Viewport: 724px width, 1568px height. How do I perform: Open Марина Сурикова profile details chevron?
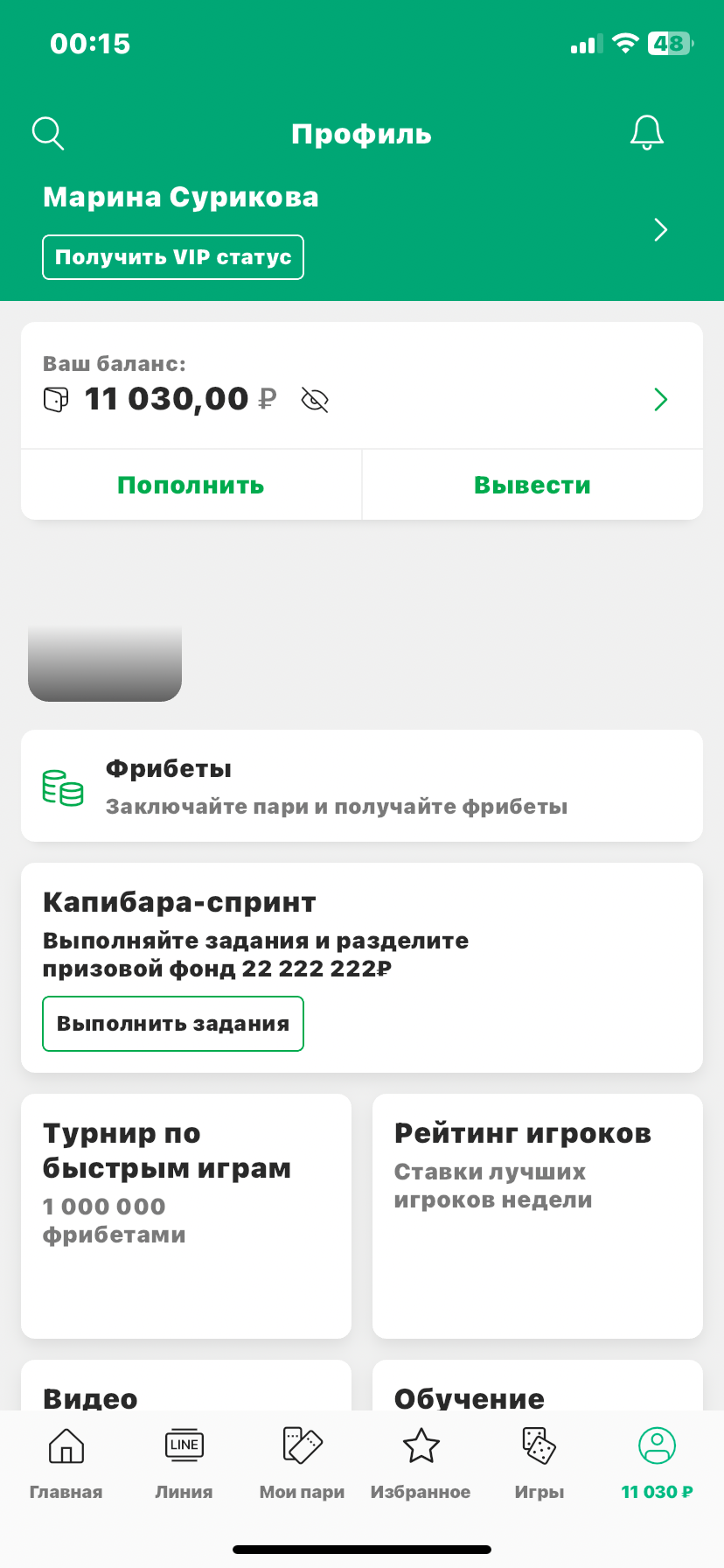pyautogui.click(x=660, y=230)
